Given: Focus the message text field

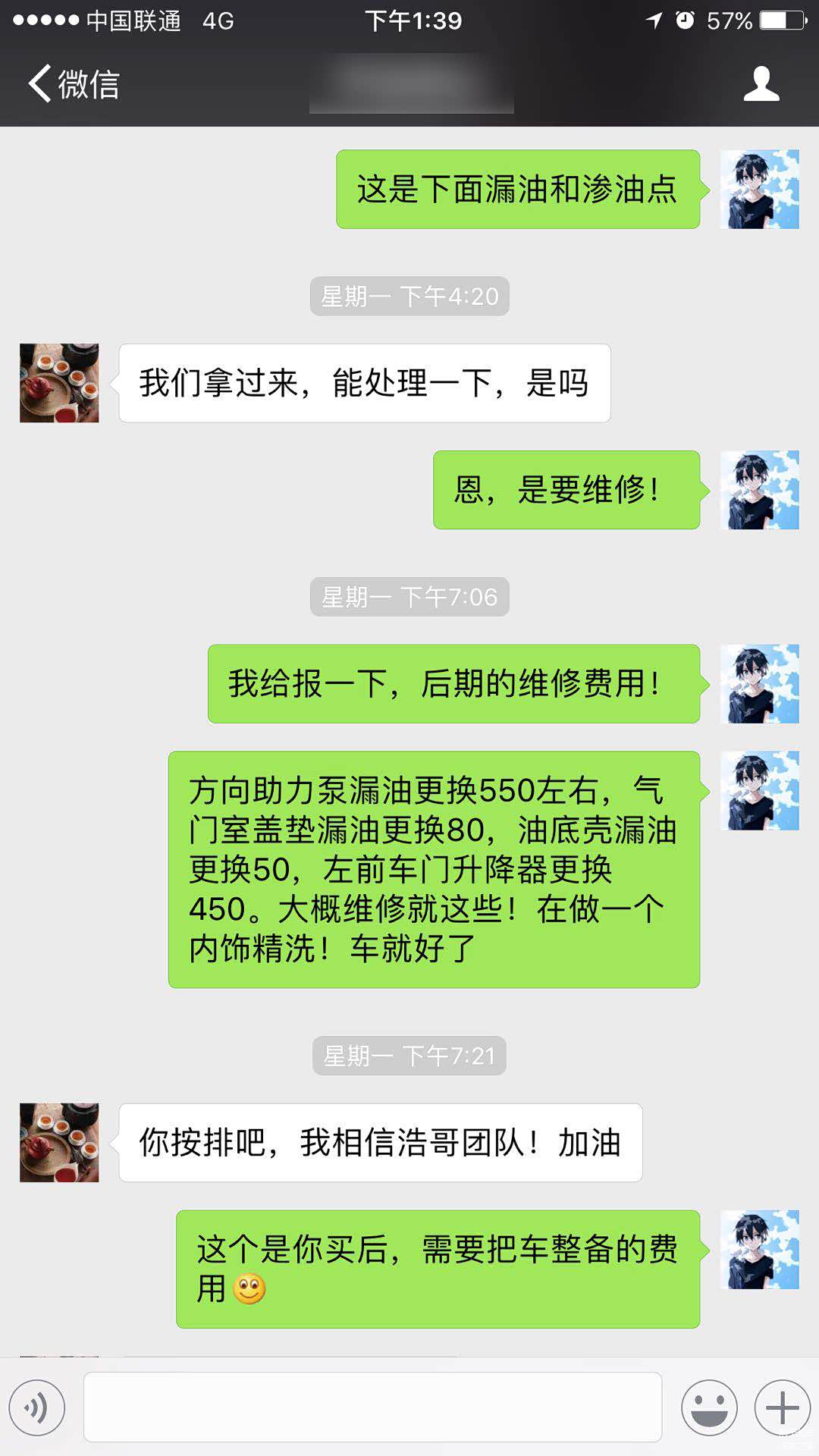Looking at the screenshot, I should coord(372,1407).
